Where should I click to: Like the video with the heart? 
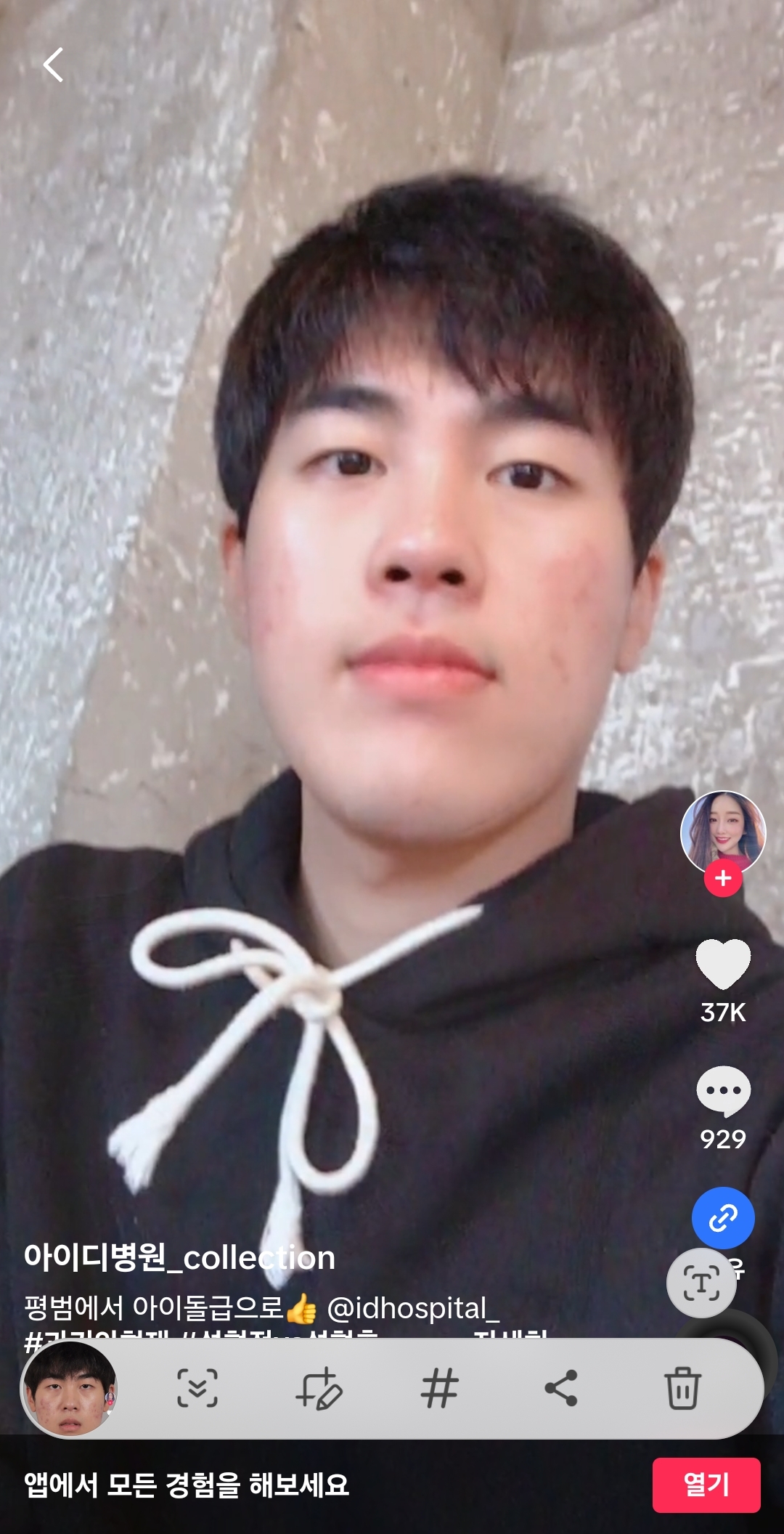click(723, 963)
